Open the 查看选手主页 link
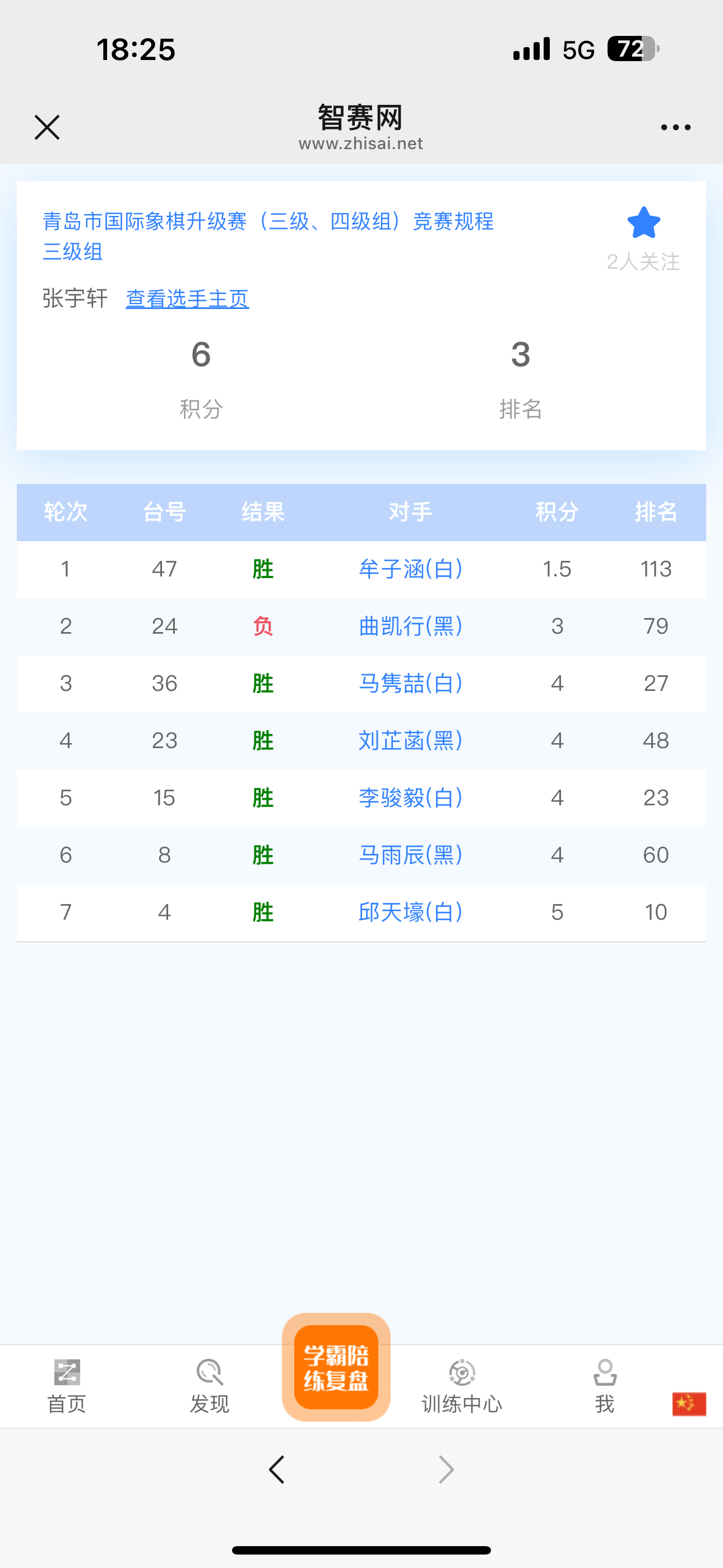Screen dimensions: 723x1568 tap(187, 299)
